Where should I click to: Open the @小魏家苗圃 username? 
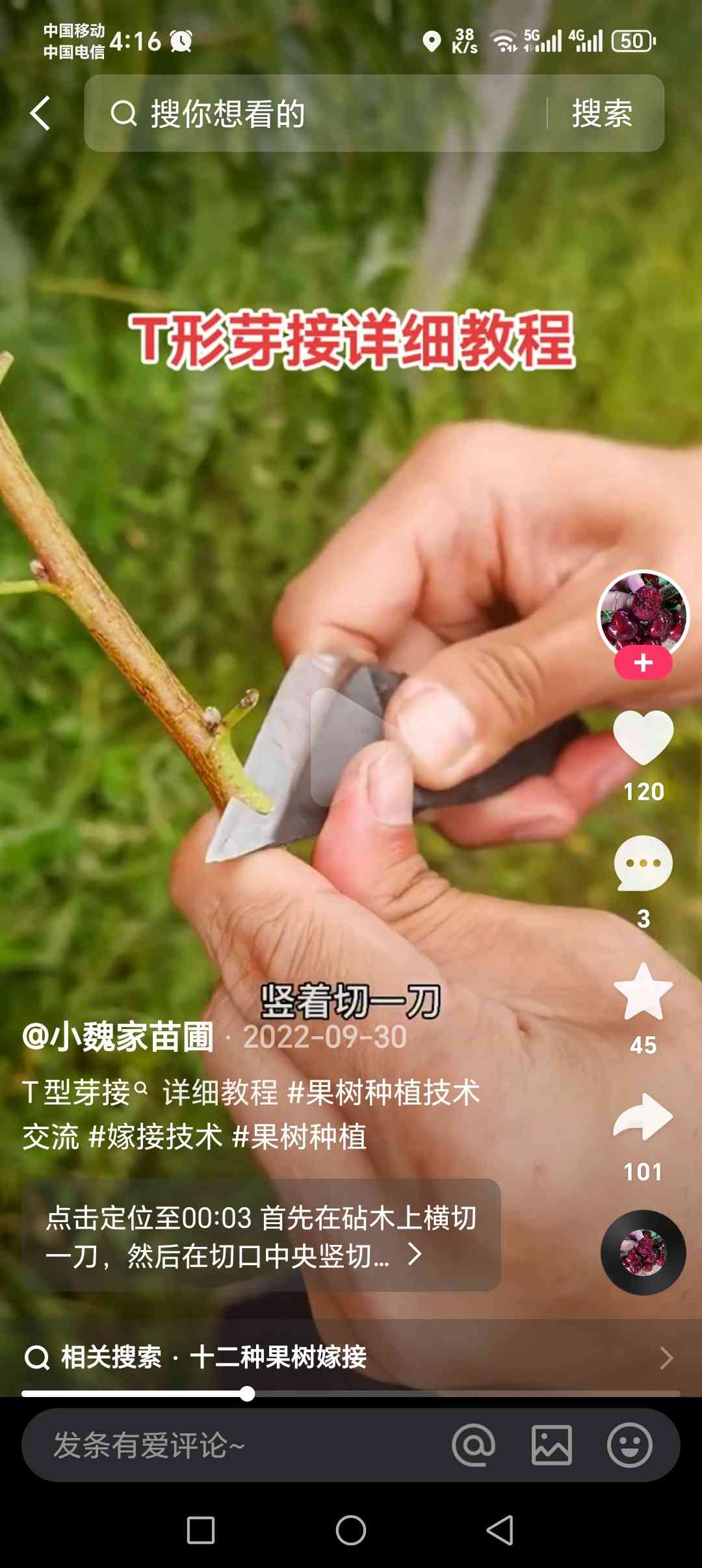(118, 1036)
